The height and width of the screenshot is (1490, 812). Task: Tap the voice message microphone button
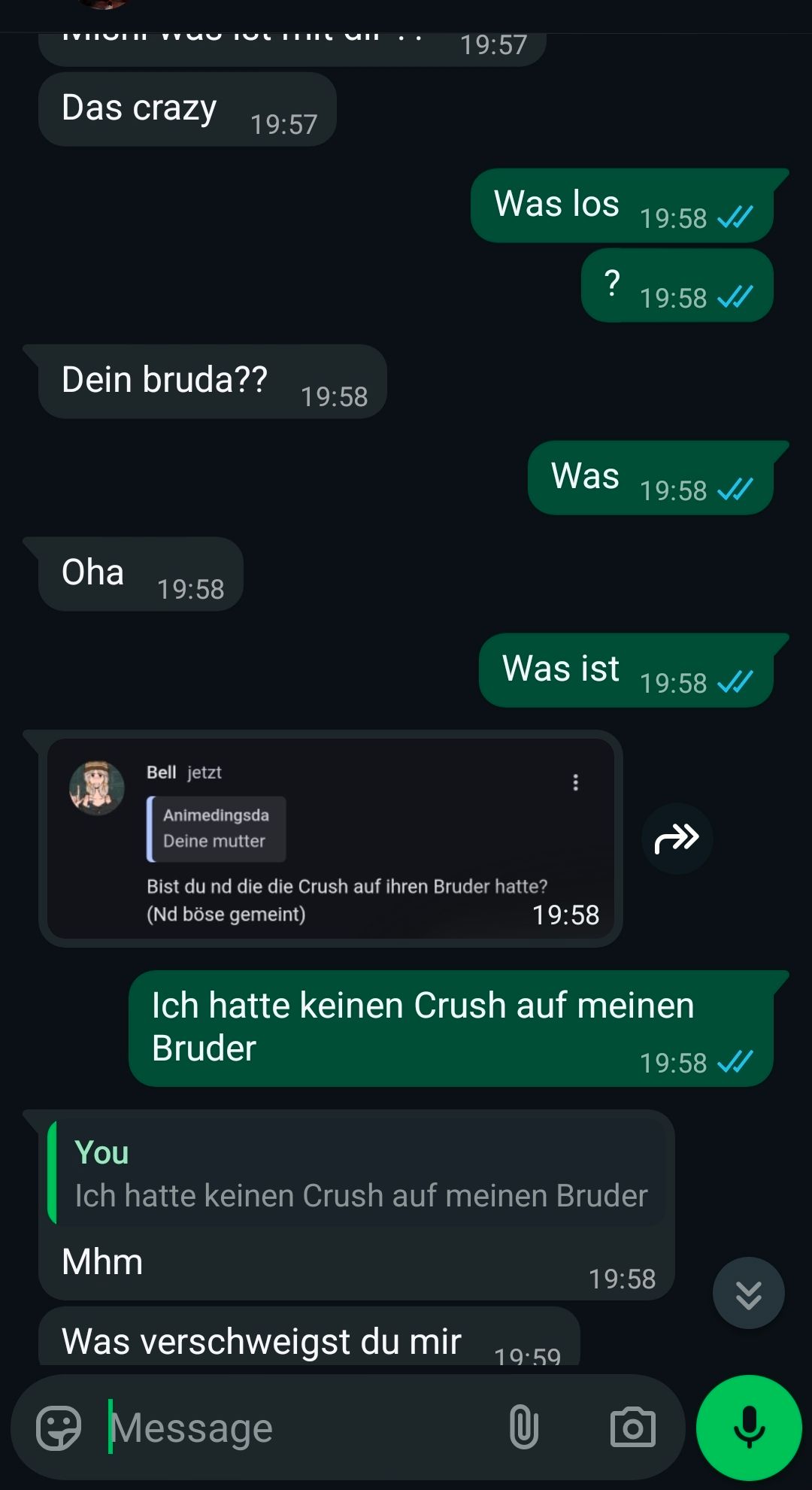point(749,1427)
